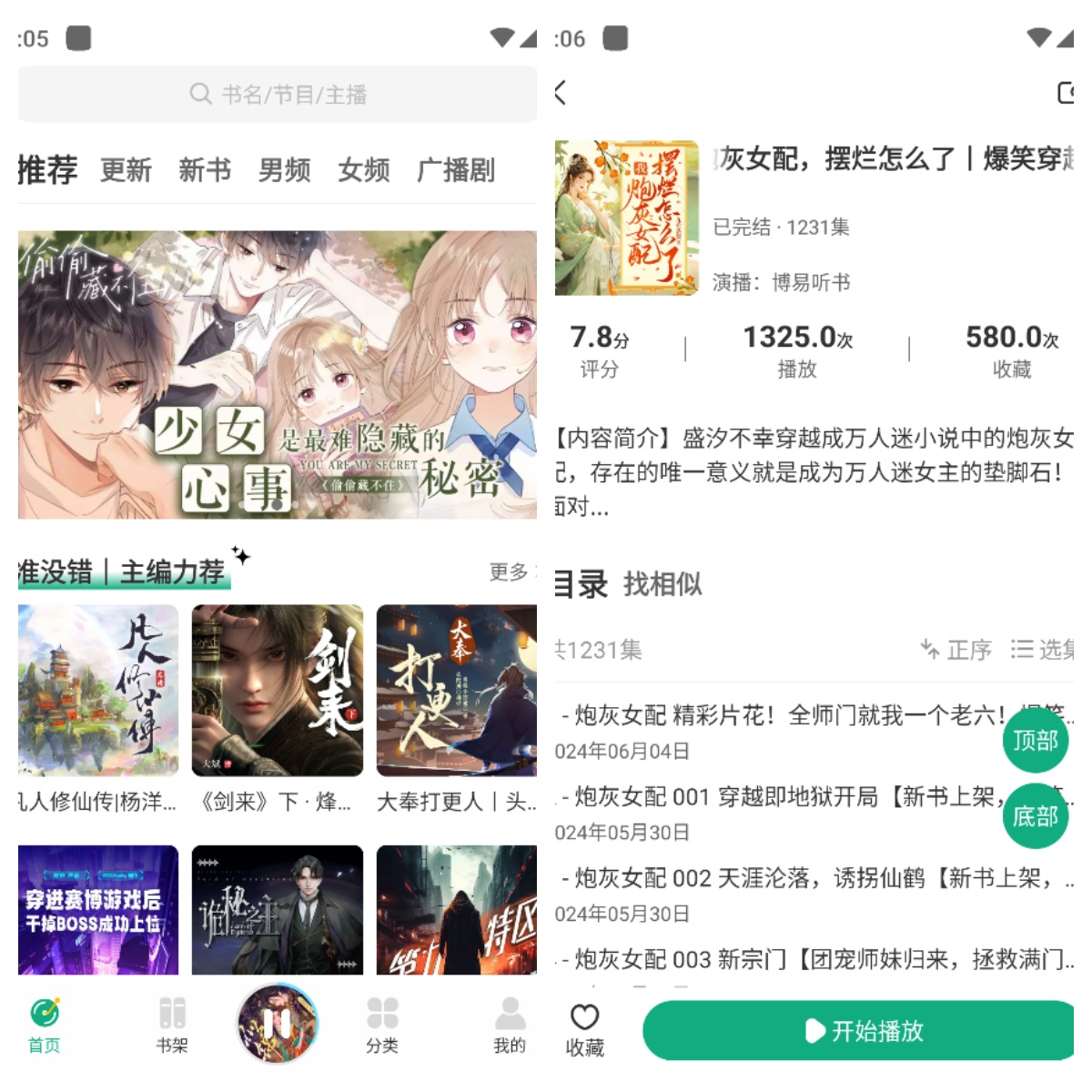Viewport: 1092px width, 1092px height.
Task: Play episode 炮灰女配 002 天涯沦落
Action: coord(801,878)
